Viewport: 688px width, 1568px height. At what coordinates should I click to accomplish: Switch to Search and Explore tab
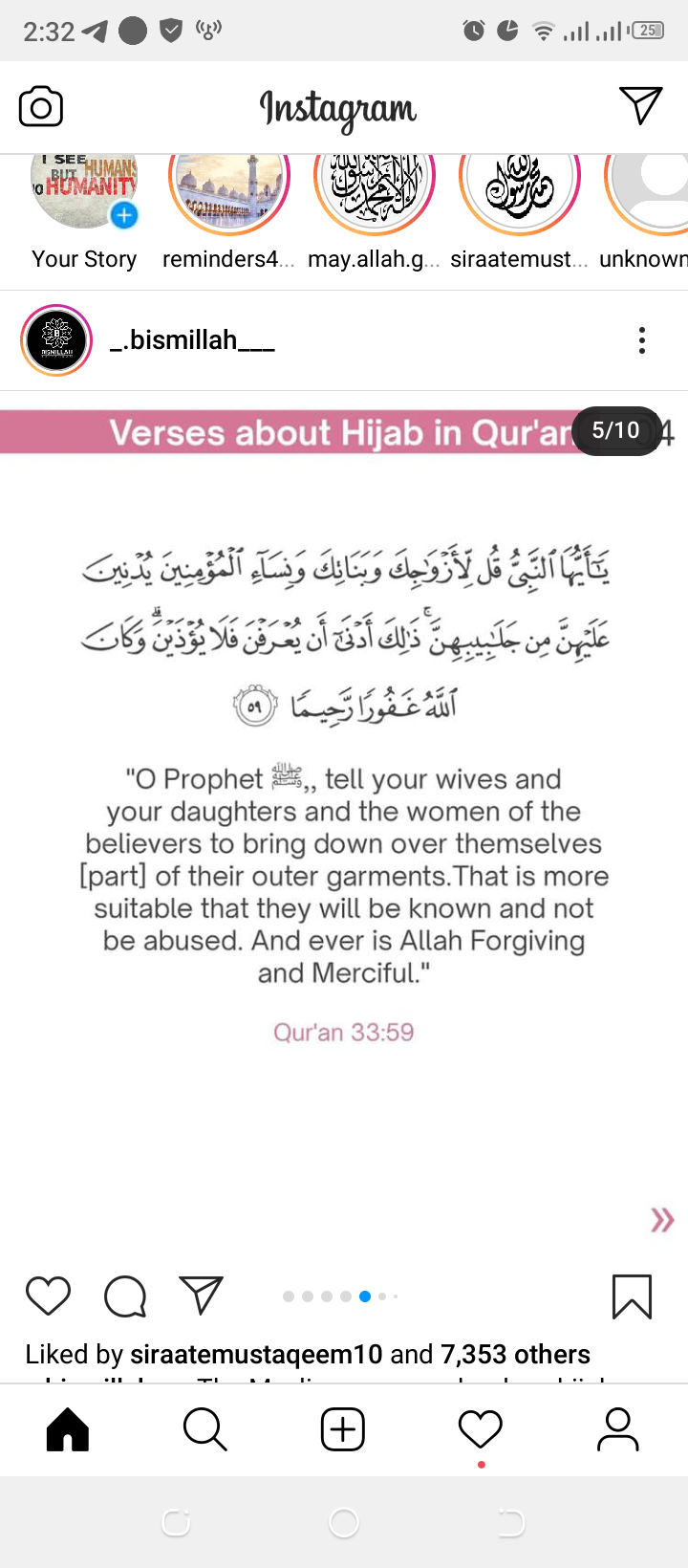[204, 1430]
